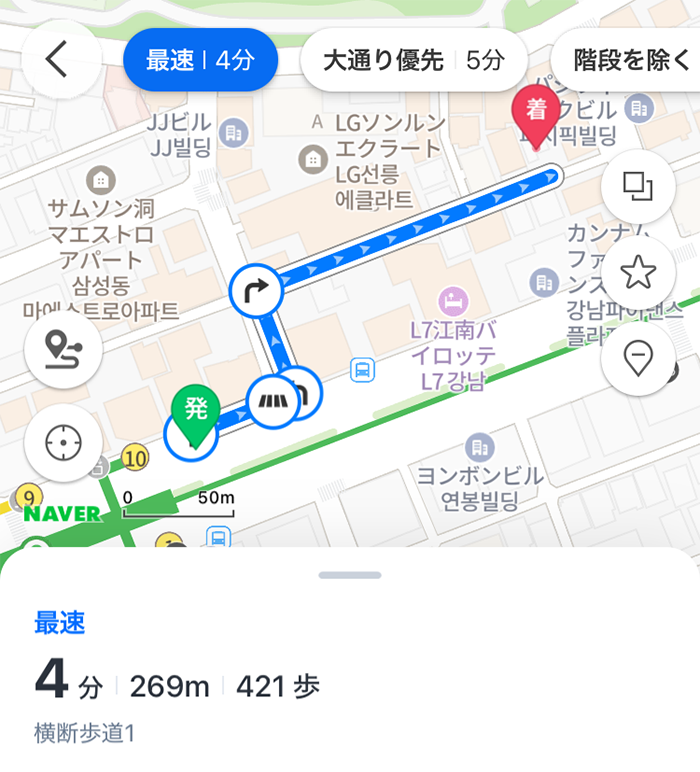The width and height of the screenshot is (700, 772).
Task: Save this route with the star icon
Action: pyautogui.click(x=637, y=272)
